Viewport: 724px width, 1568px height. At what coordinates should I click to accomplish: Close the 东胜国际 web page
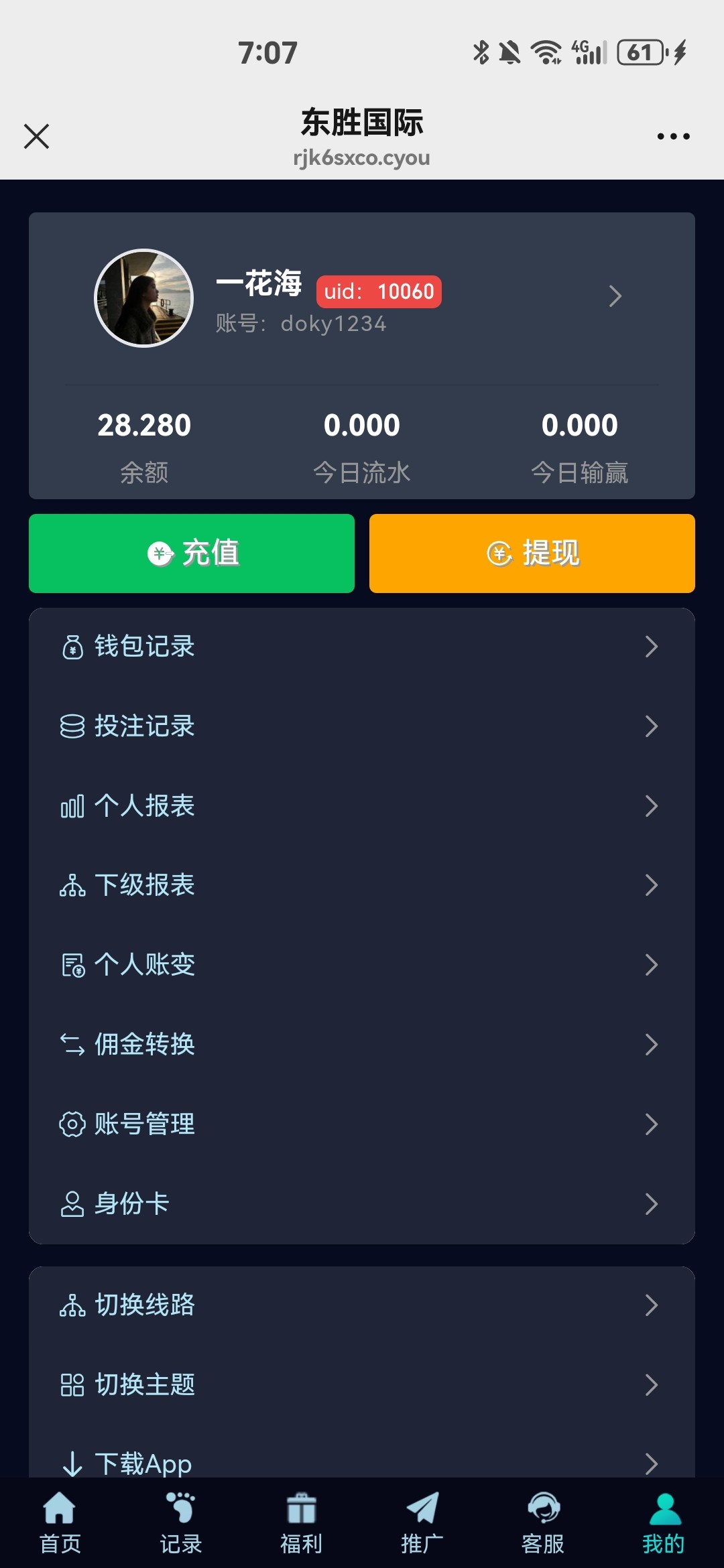(37, 136)
